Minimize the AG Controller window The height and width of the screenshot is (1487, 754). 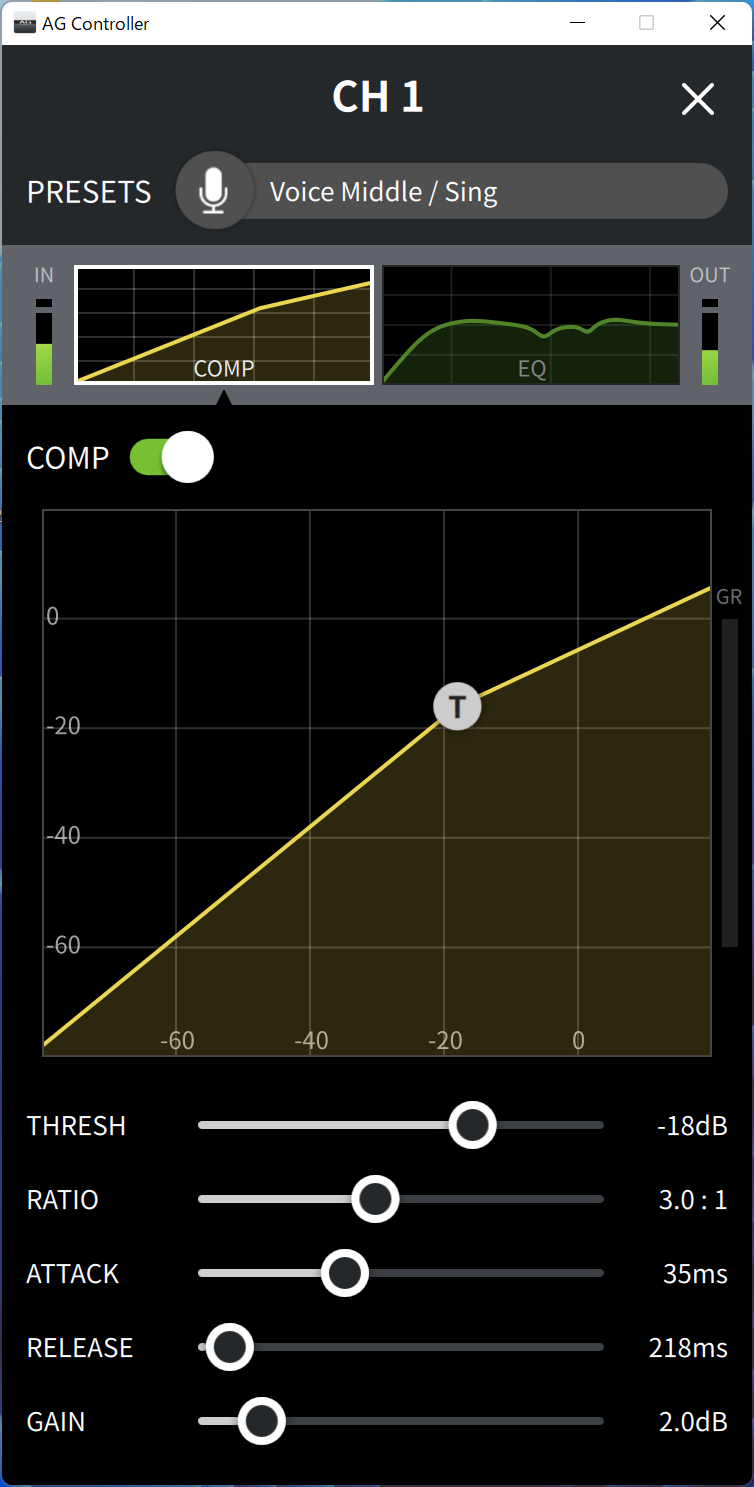[x=577, y=23]
